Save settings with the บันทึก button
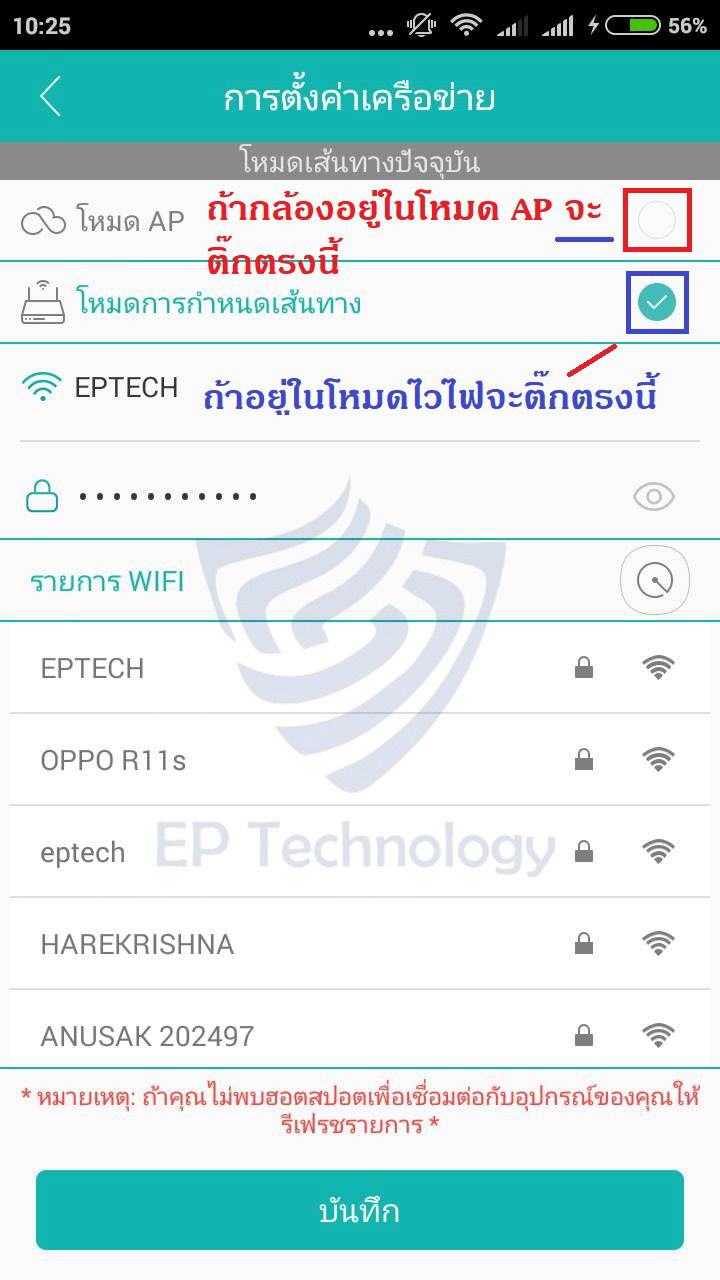The height and width of the screenshot is (1280, 720). pos(360,1211)
